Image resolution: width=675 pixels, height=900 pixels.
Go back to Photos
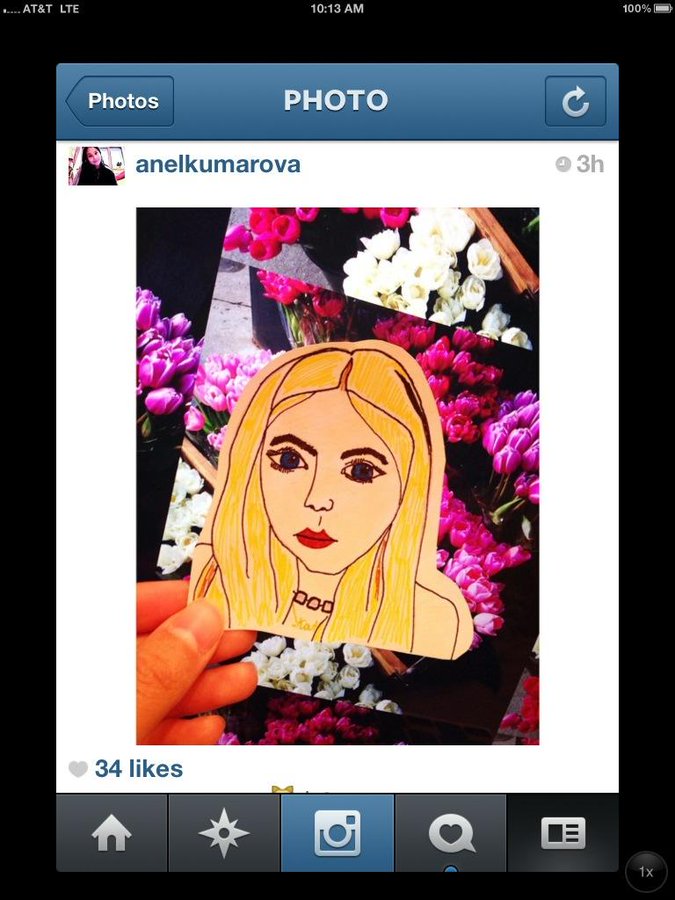(x=120, y=101)
